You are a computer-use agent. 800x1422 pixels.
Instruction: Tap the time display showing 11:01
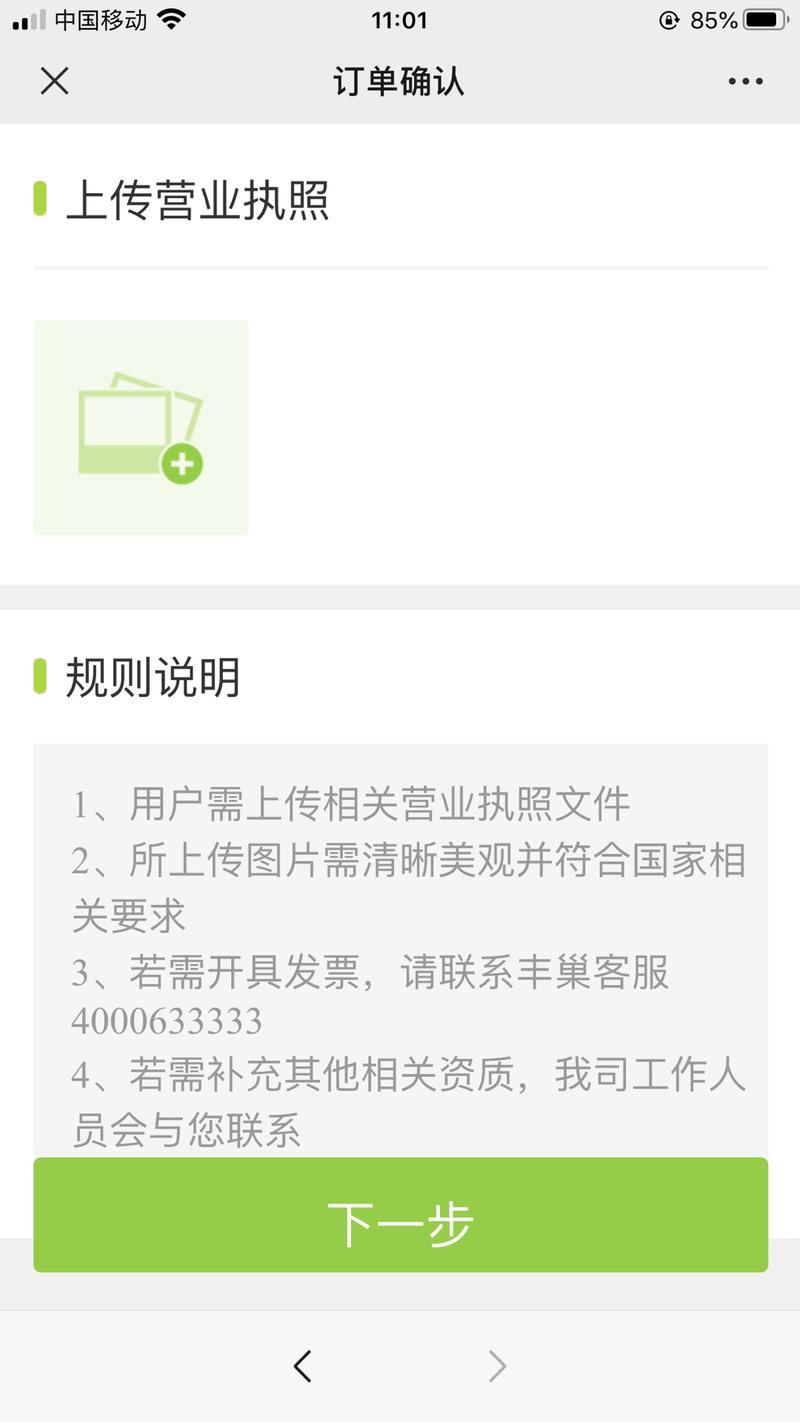coord(400,19)
